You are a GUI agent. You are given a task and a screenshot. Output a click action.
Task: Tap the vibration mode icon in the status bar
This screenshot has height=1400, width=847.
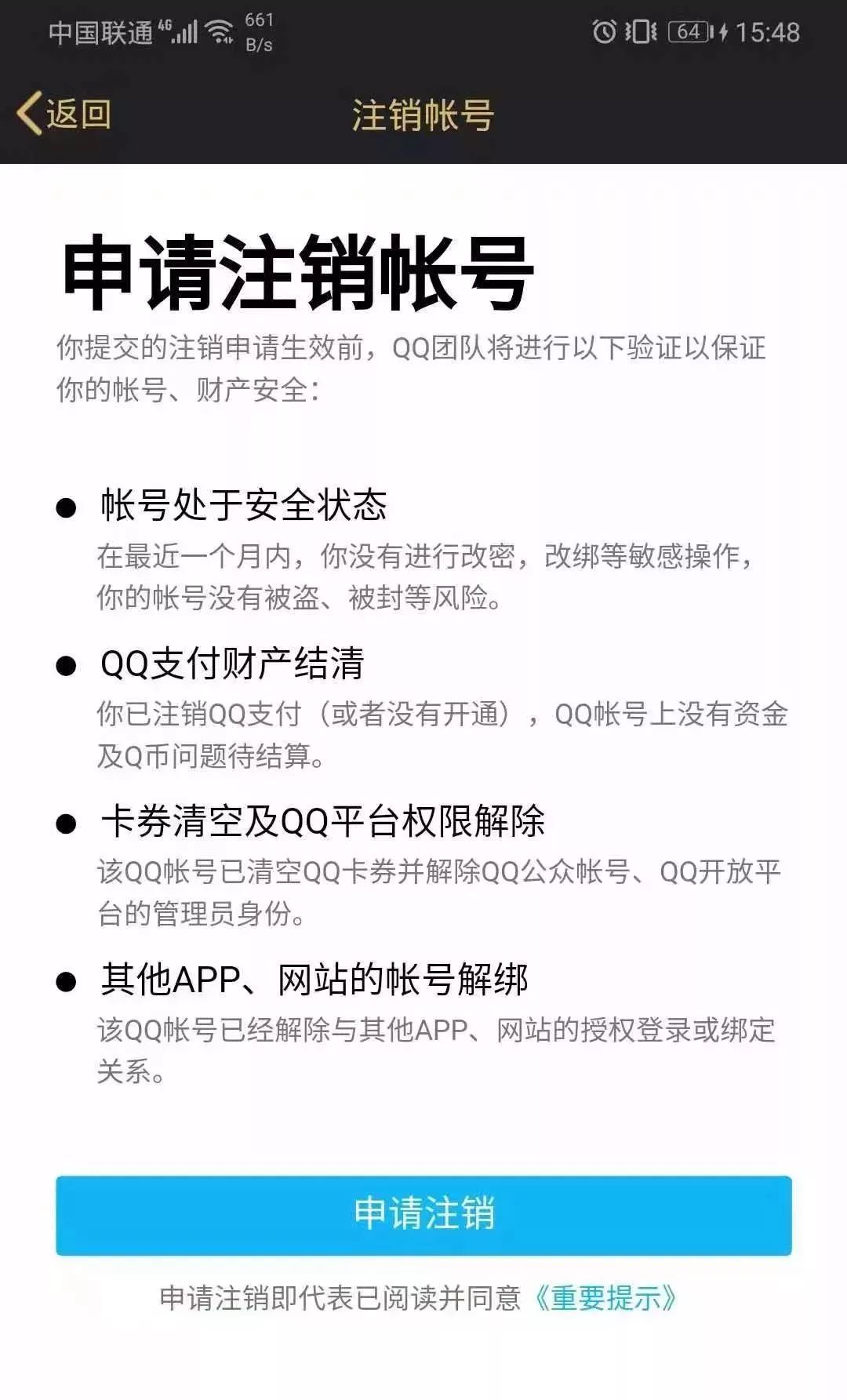pos(641,31)
